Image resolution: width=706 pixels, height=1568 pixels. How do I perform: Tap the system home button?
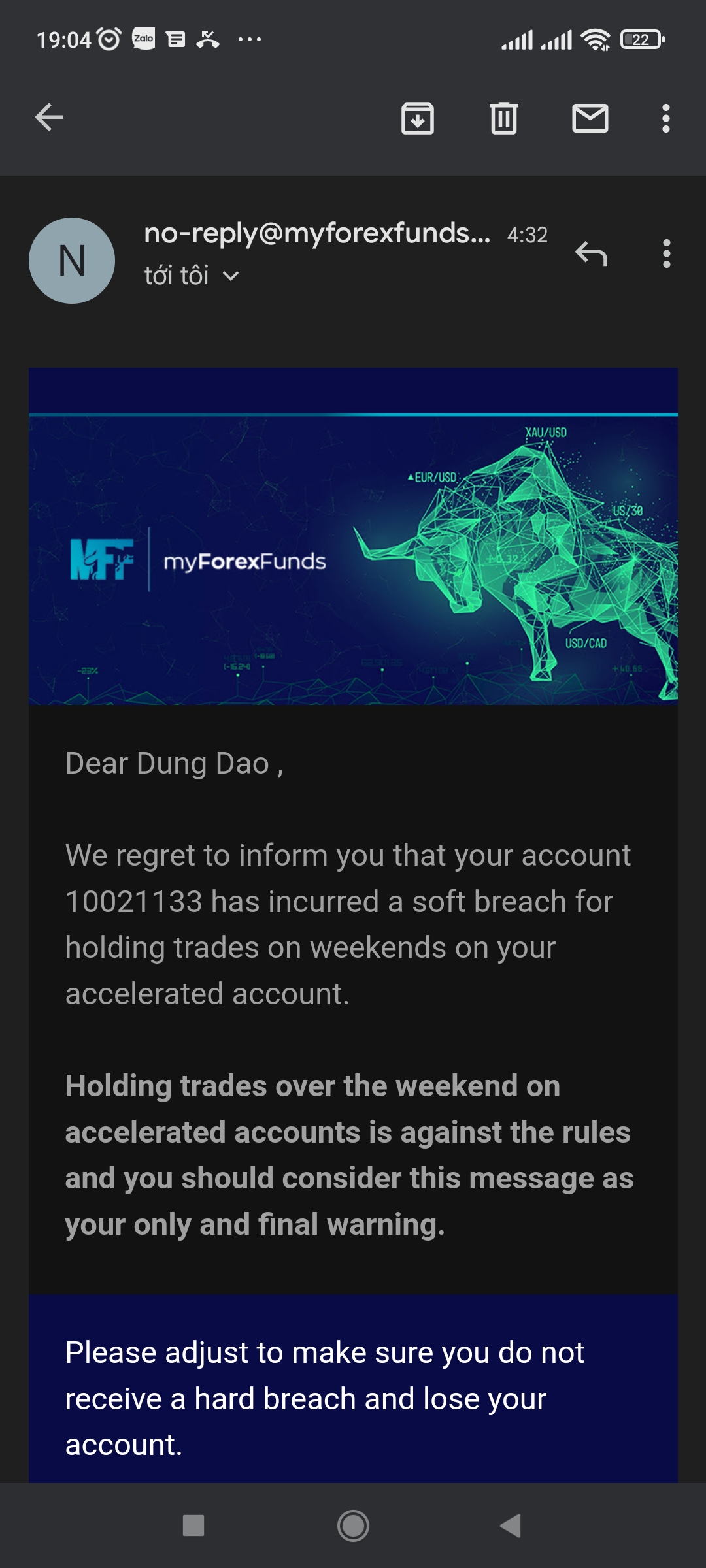[x=353, y=1526]
